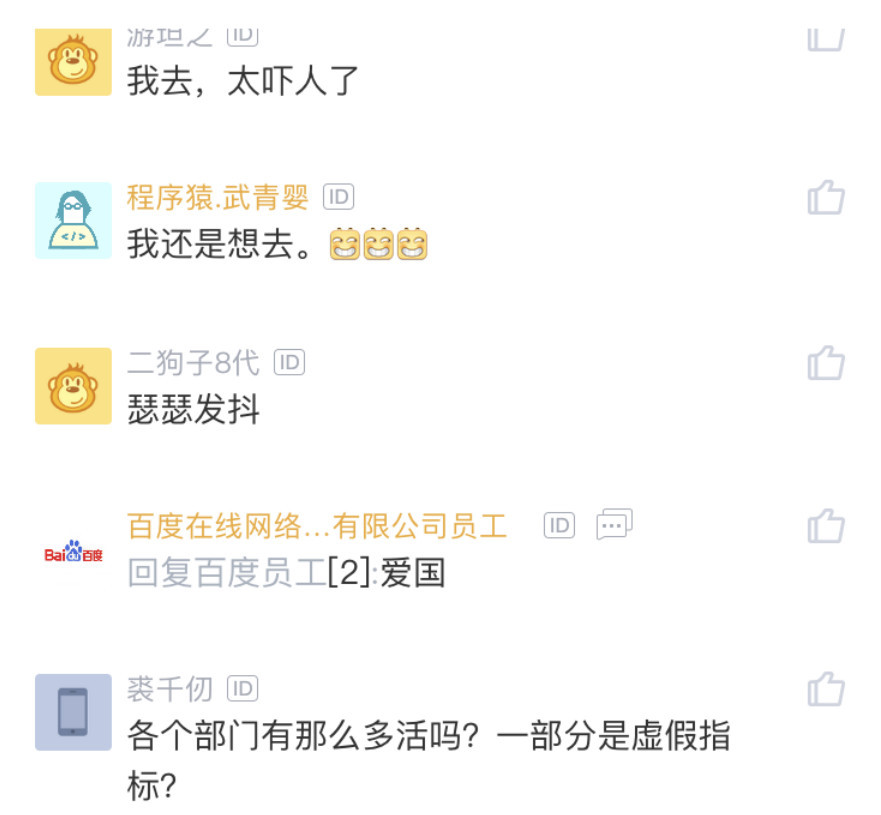Viewport: 881px width, 815px height.
Task: Open 程序猿.武青婴's avatar profile
Action: pos(73,221)
